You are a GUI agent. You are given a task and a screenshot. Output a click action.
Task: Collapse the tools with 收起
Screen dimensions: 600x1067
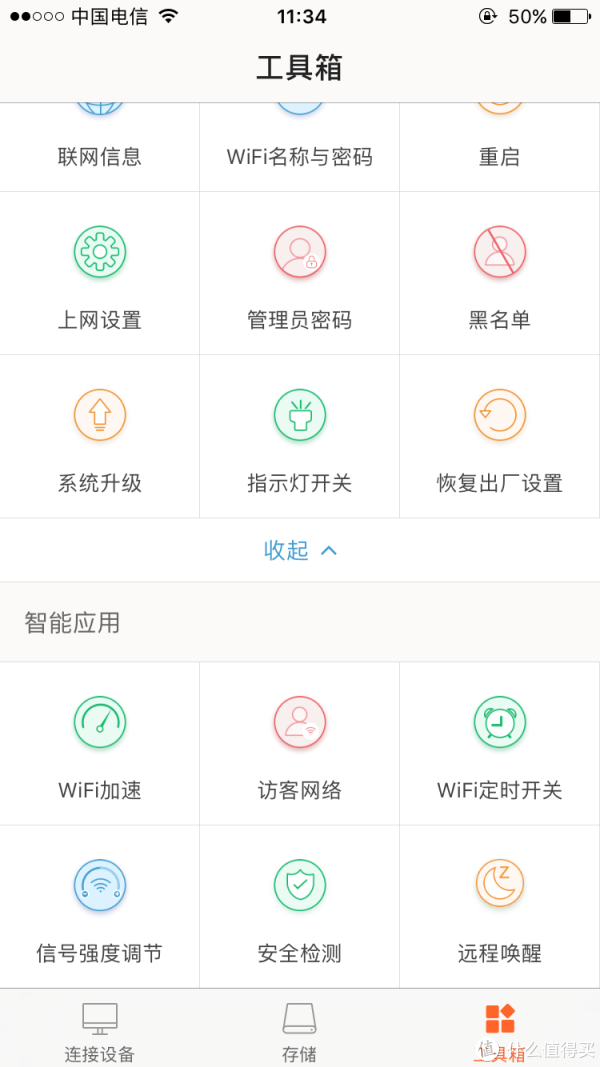pos(300,550)
